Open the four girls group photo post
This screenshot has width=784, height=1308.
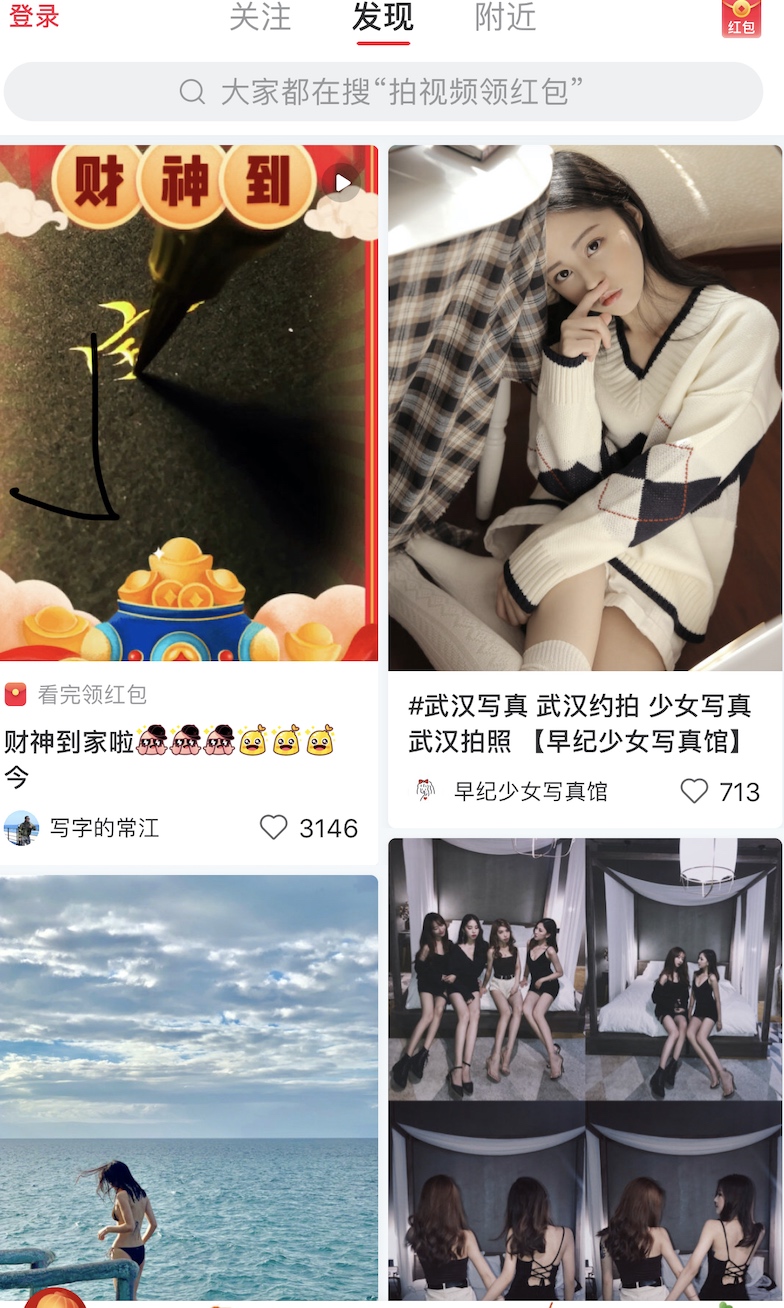pos(585,1068)
